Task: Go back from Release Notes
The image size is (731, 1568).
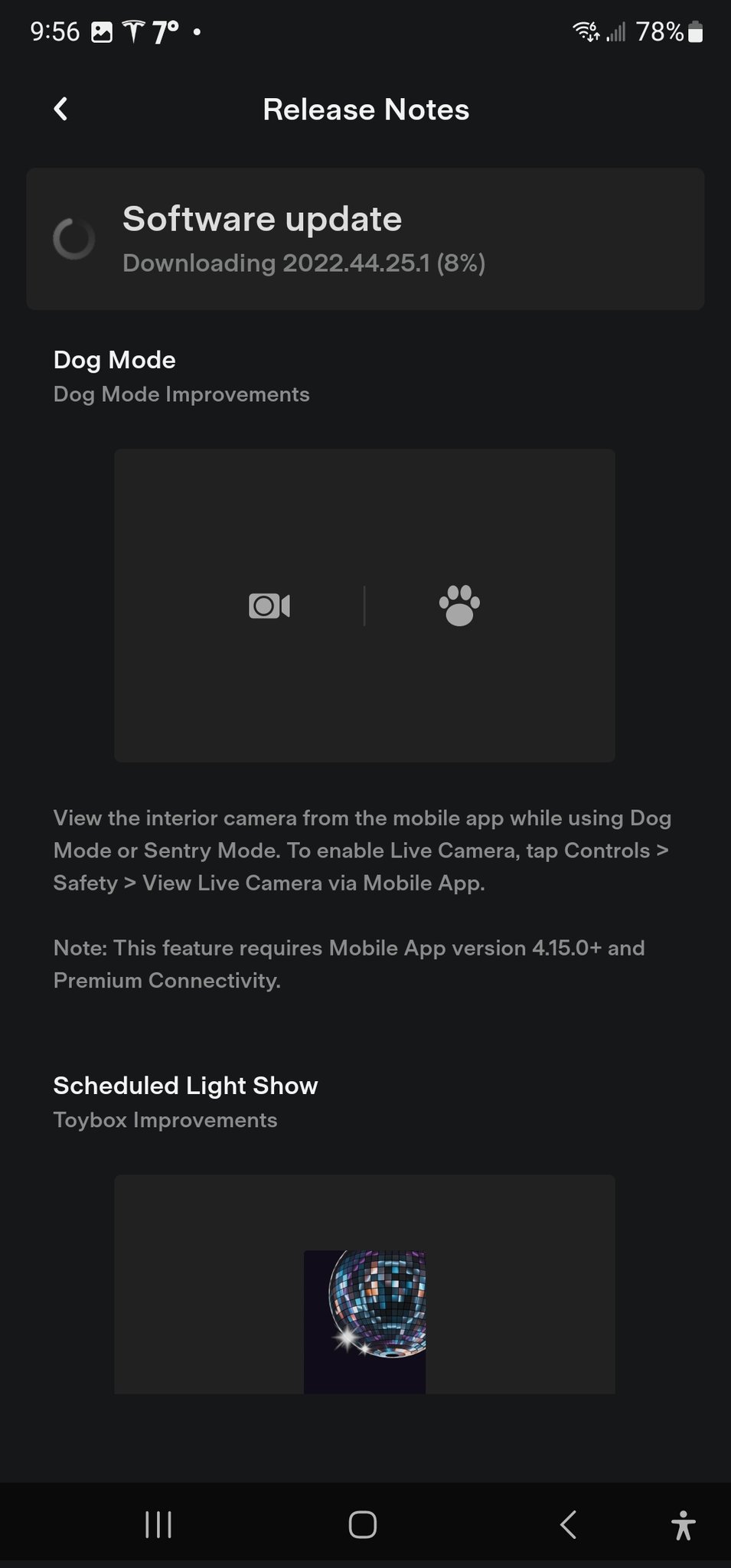Action: point(61,109)
